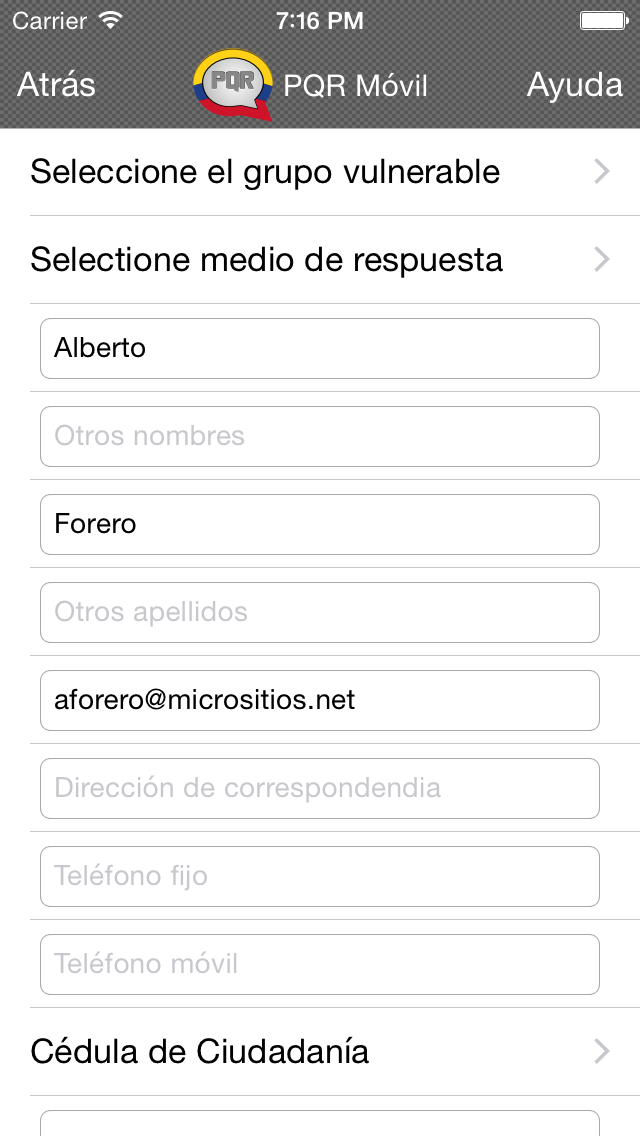Image resolution: width=640 pixels, height=1136 pixels.
Task: Tap the Otros nombres field
Action: pyautogui.click(x=320, y=436)
